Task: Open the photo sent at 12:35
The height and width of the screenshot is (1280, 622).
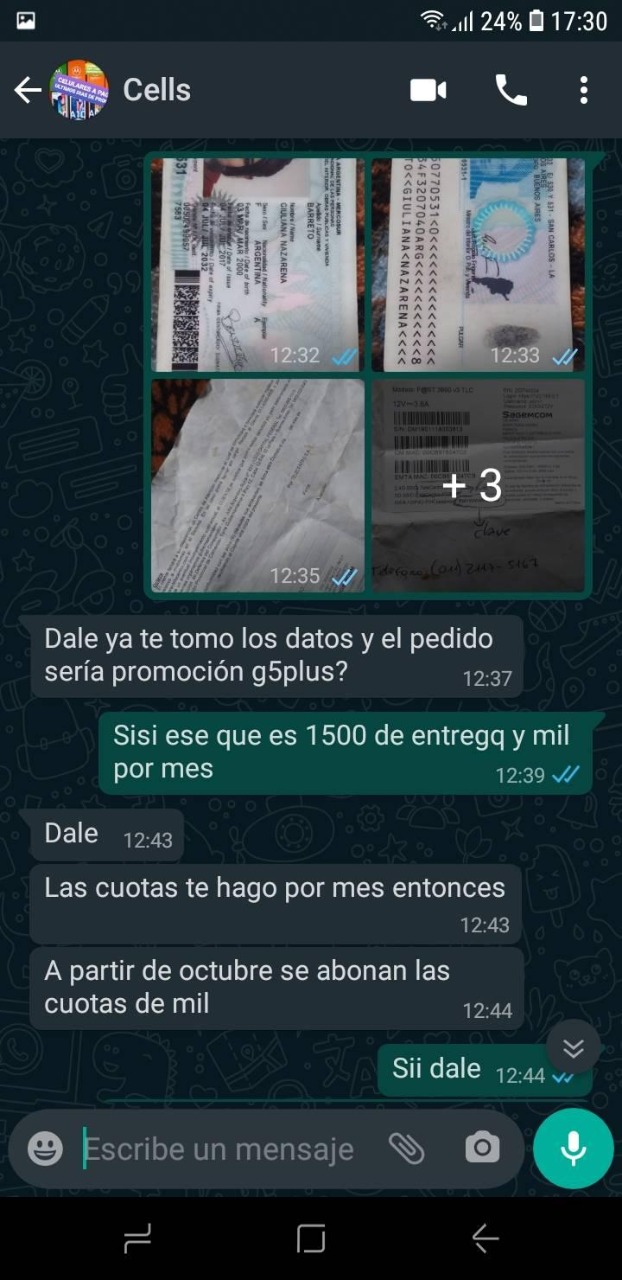Action: pos(257,485)
